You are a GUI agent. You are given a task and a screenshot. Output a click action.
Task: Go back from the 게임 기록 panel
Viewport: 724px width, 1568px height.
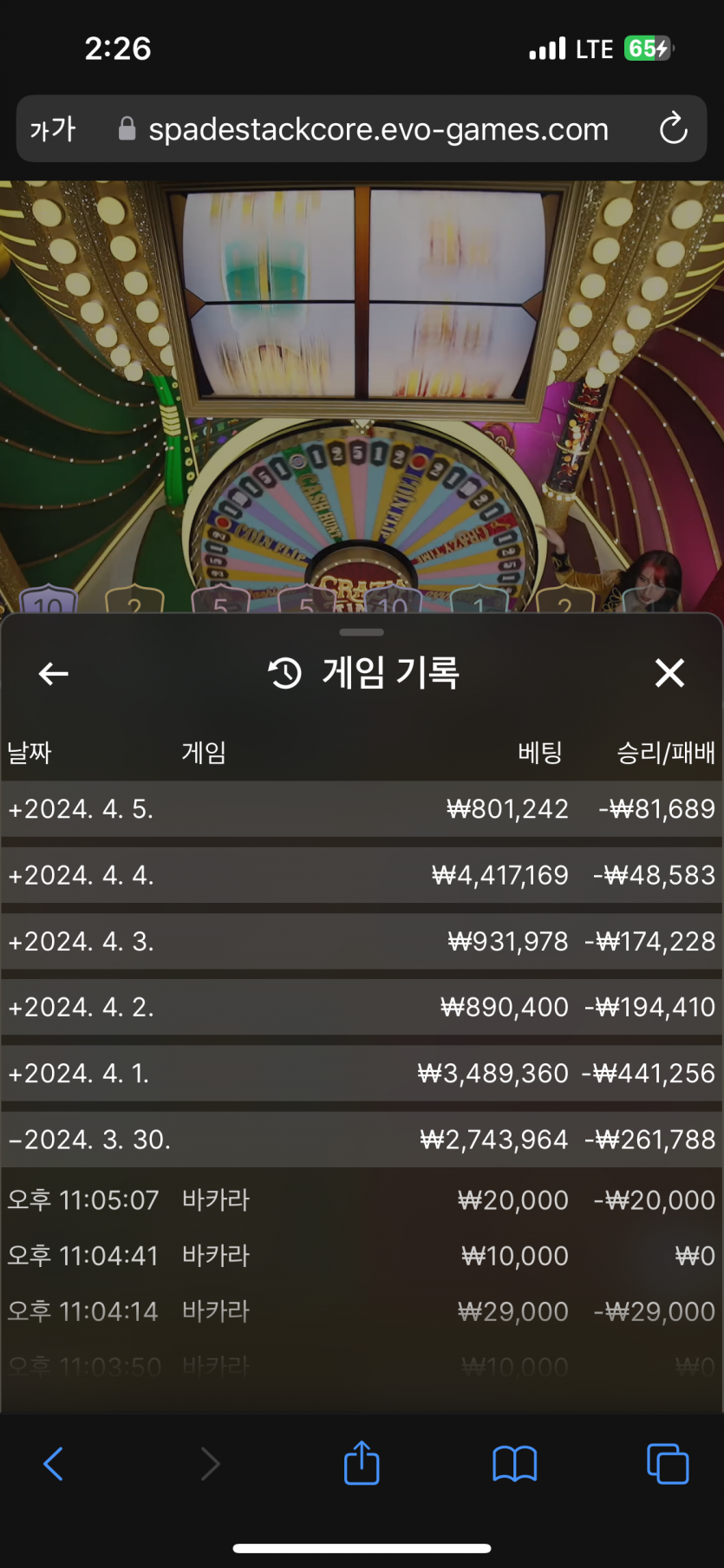(x=54, y=673)
